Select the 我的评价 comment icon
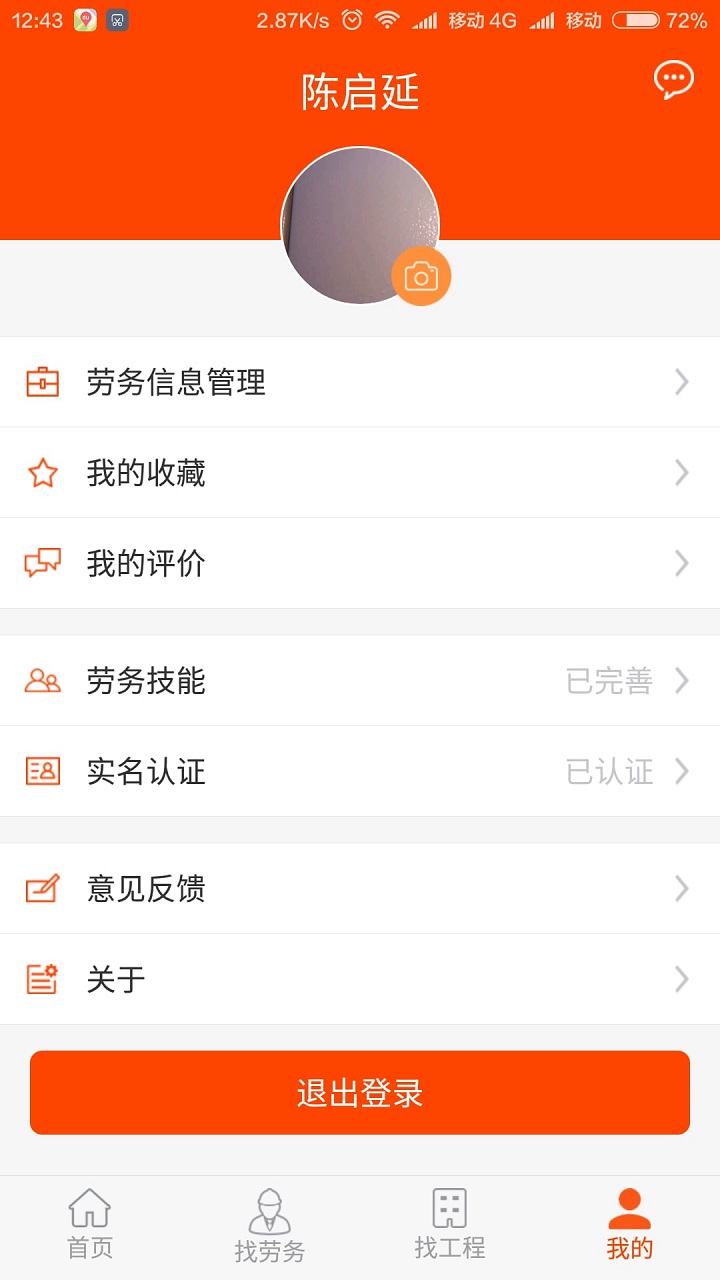 click(41, 563)
